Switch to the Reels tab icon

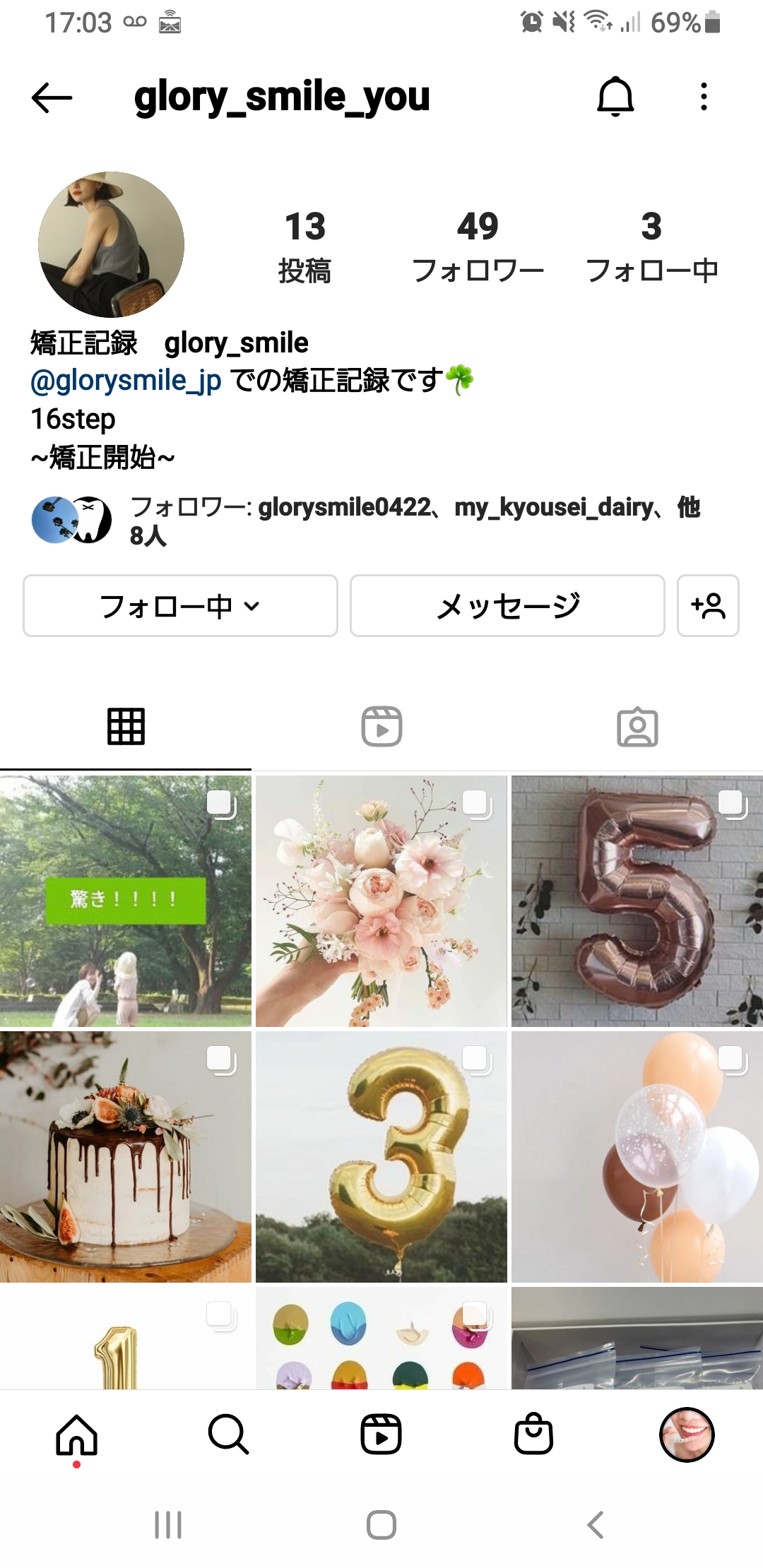point(381,725)
